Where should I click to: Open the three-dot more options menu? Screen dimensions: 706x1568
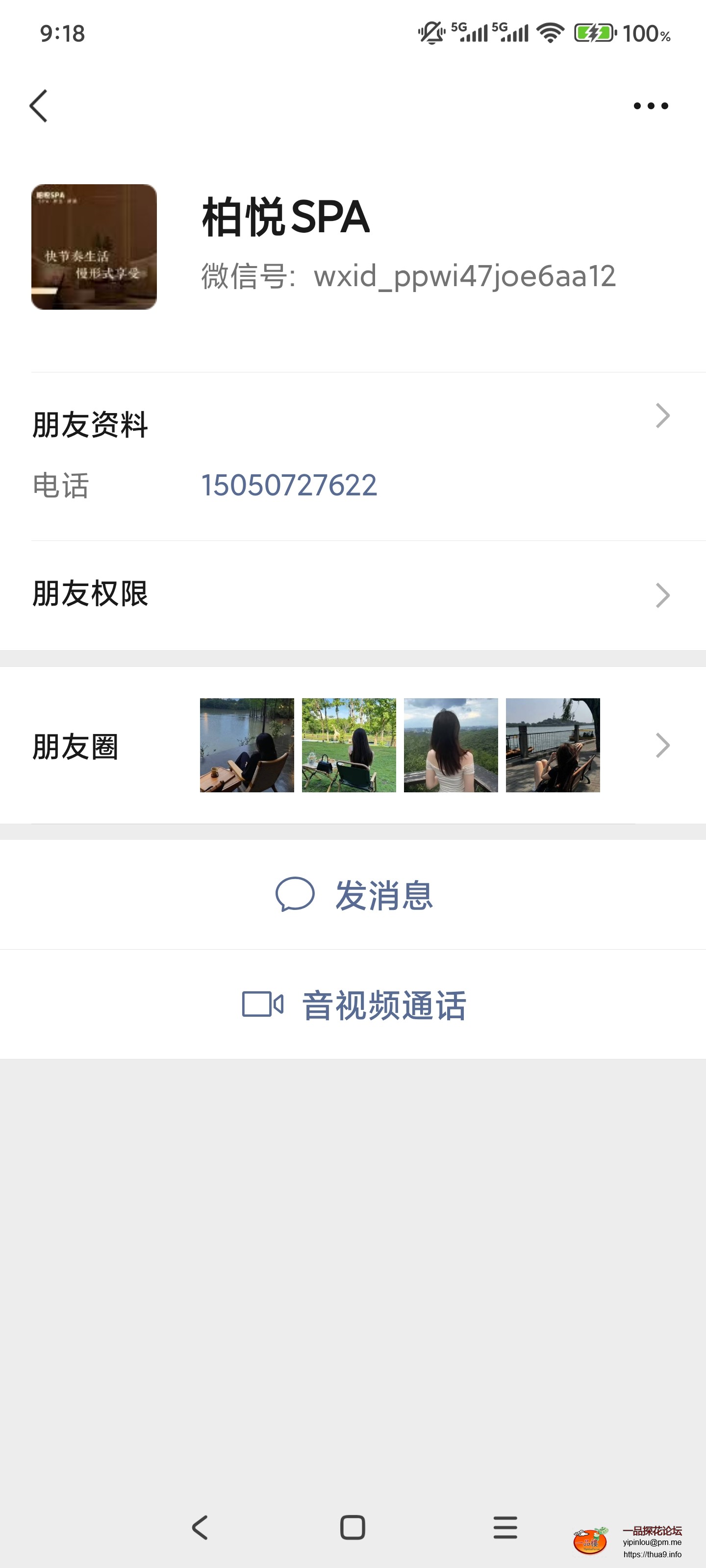click(650, 106)
